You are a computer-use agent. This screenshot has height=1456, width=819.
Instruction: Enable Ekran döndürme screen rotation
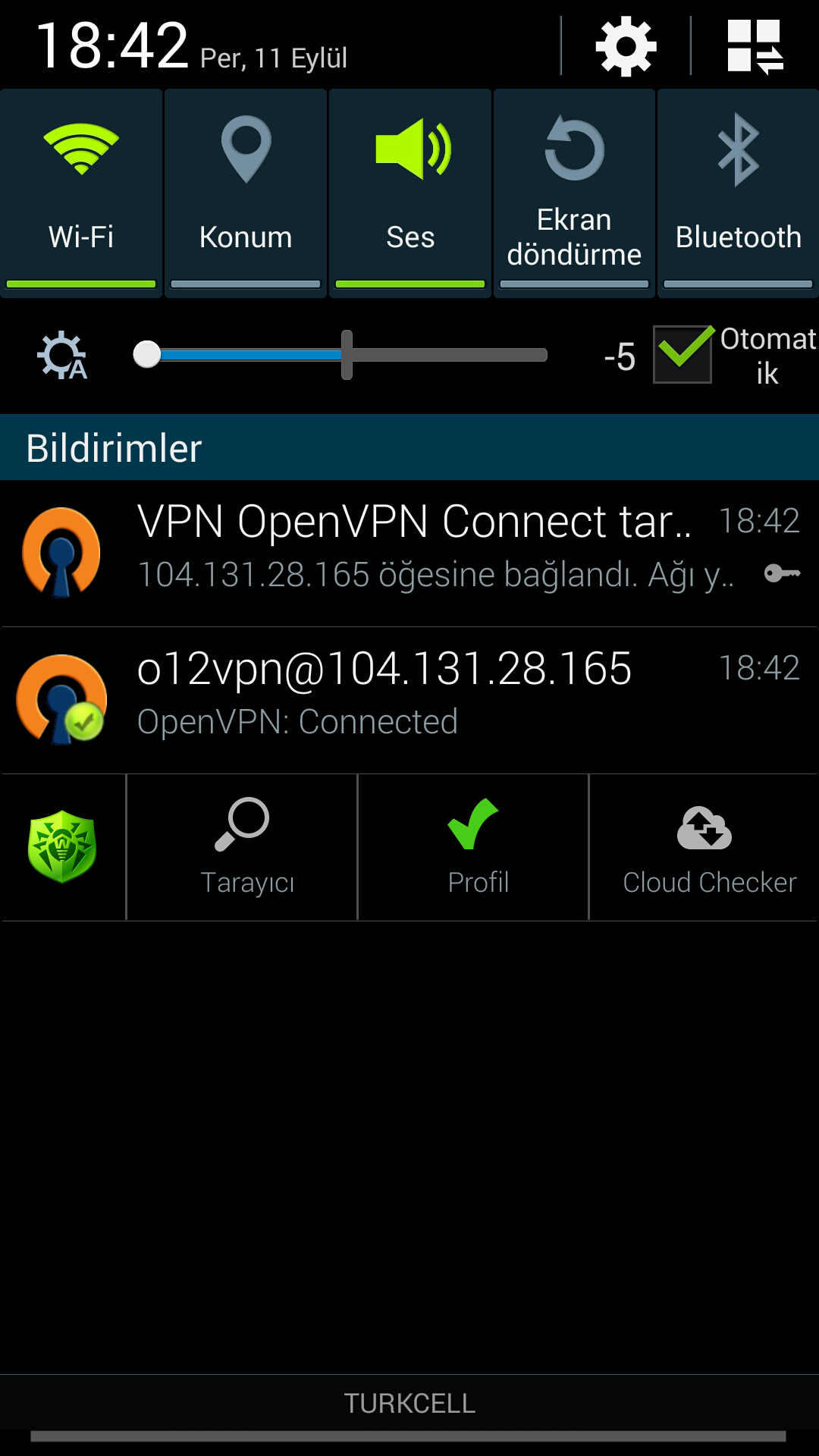(x=574, y=193)
